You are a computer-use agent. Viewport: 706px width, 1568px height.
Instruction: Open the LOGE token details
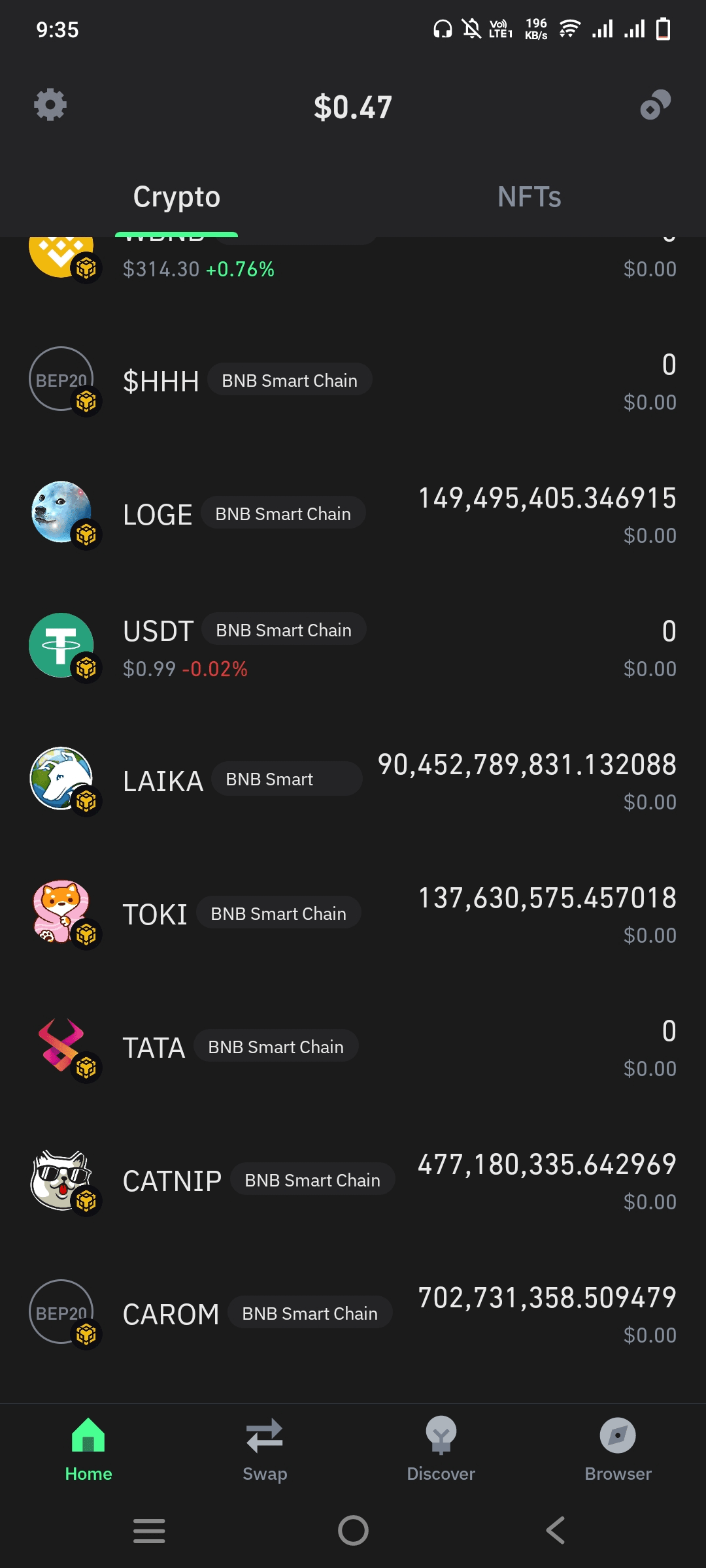pos(353,515)
